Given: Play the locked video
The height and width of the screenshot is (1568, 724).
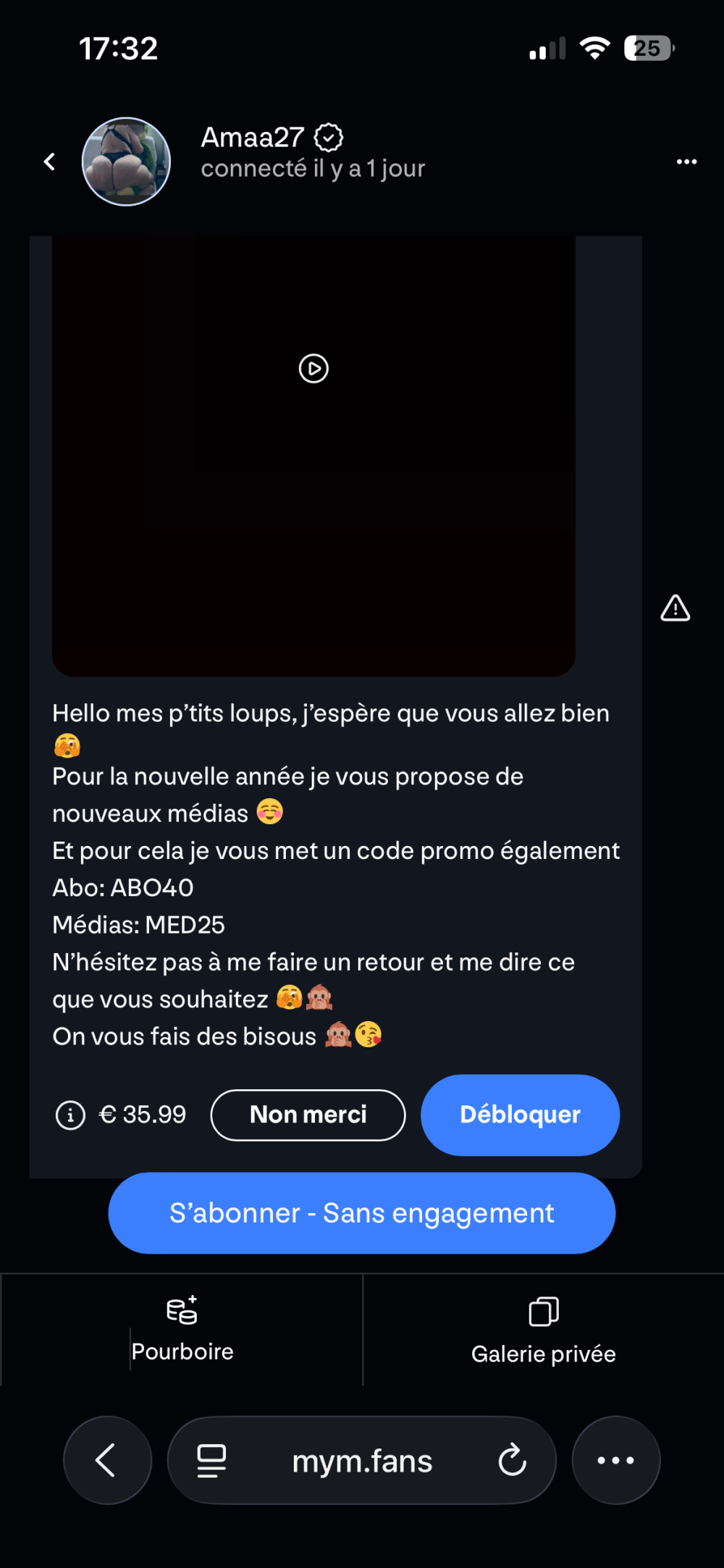Looking at the screenshot, I should tap(313, 369).
